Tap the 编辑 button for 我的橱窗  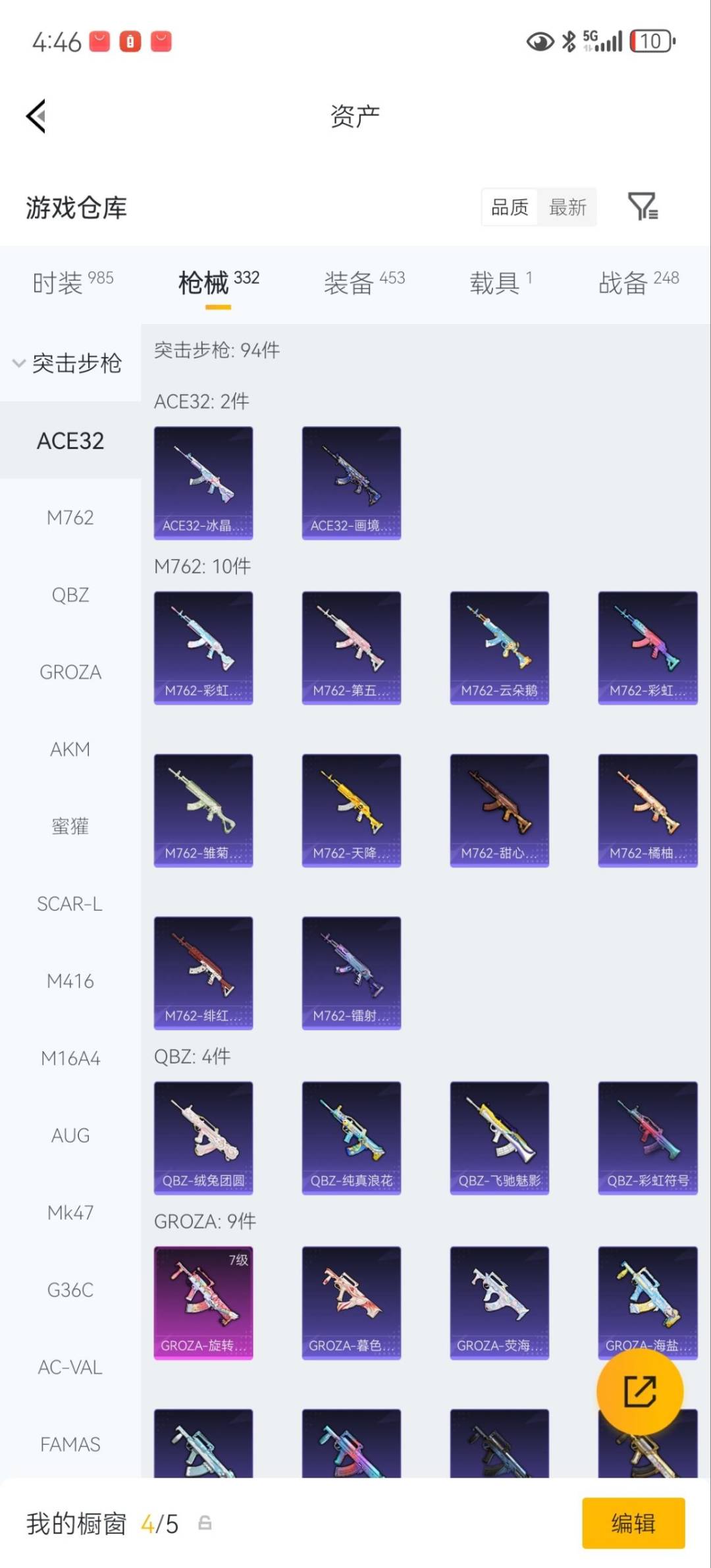[x=633, y=1523]
